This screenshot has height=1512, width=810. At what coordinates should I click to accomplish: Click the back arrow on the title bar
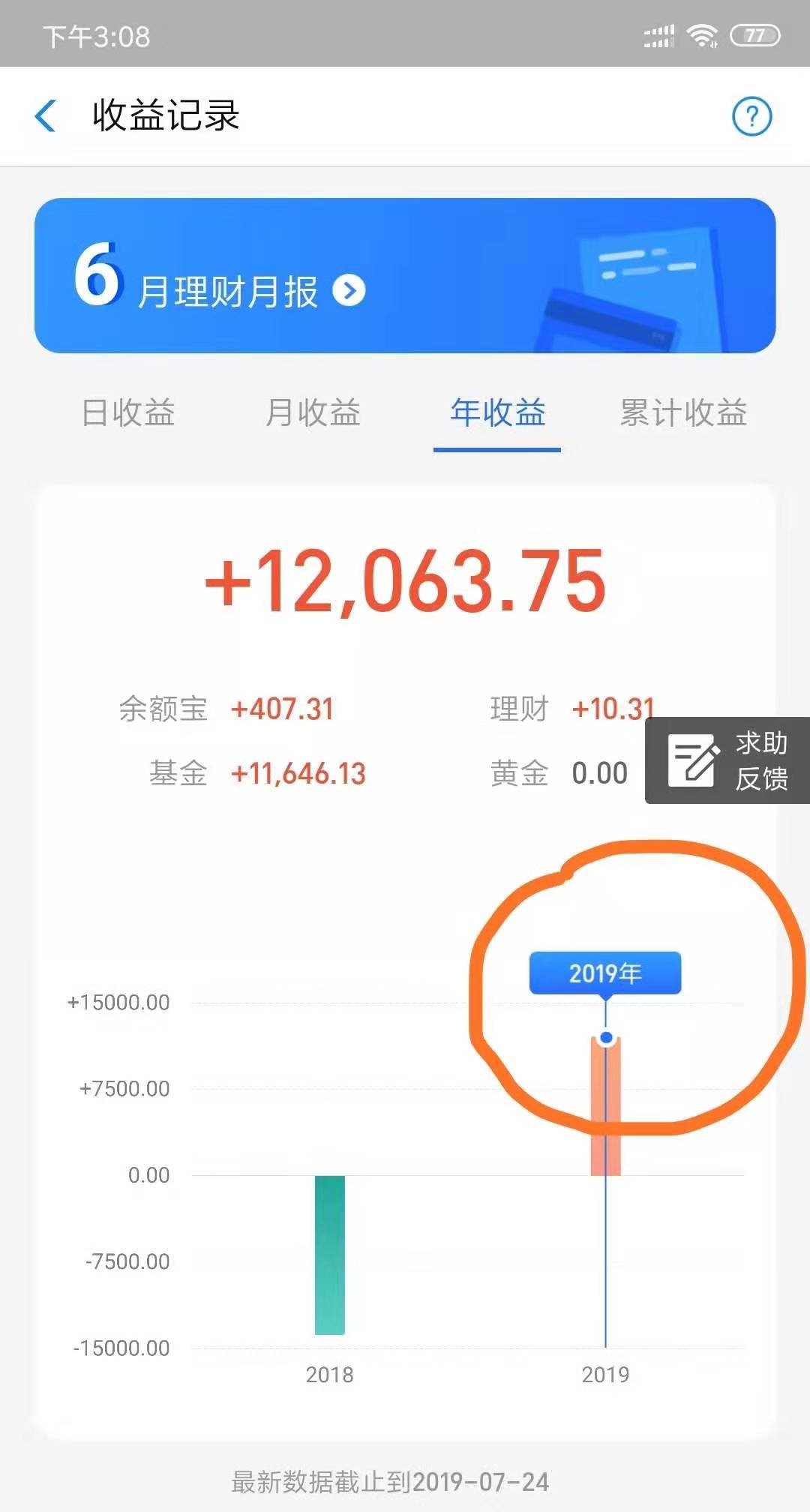46,116
